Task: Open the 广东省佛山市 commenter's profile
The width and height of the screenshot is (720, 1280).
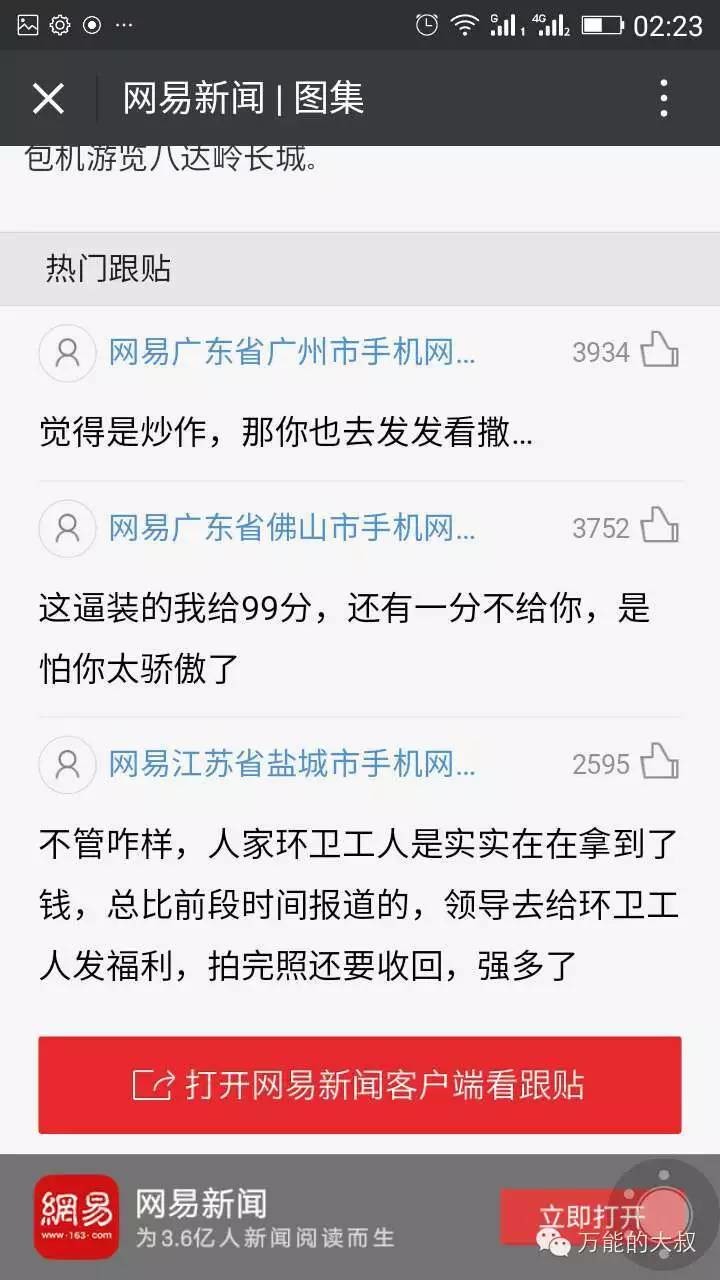Action: click(68, 528)
